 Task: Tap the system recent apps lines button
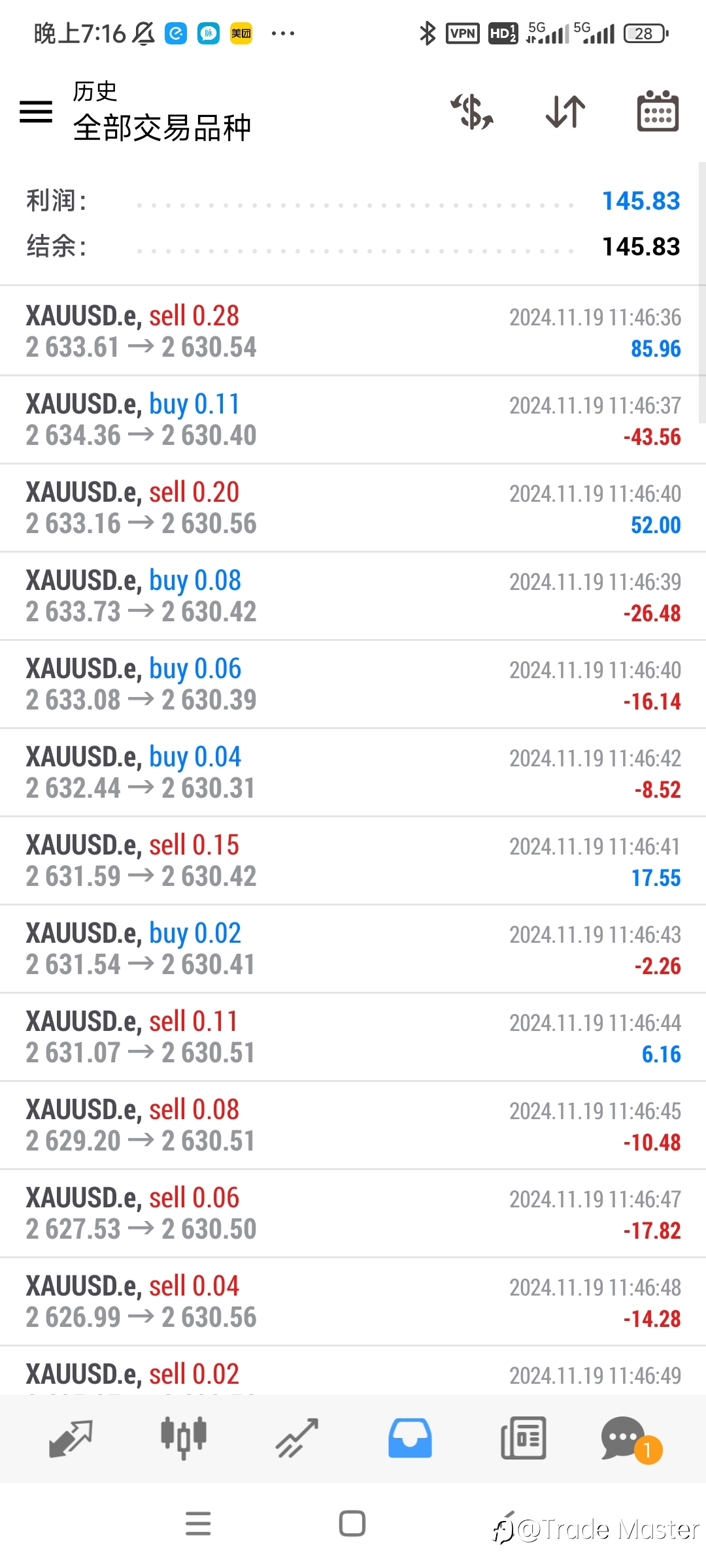click(198, 1524)
